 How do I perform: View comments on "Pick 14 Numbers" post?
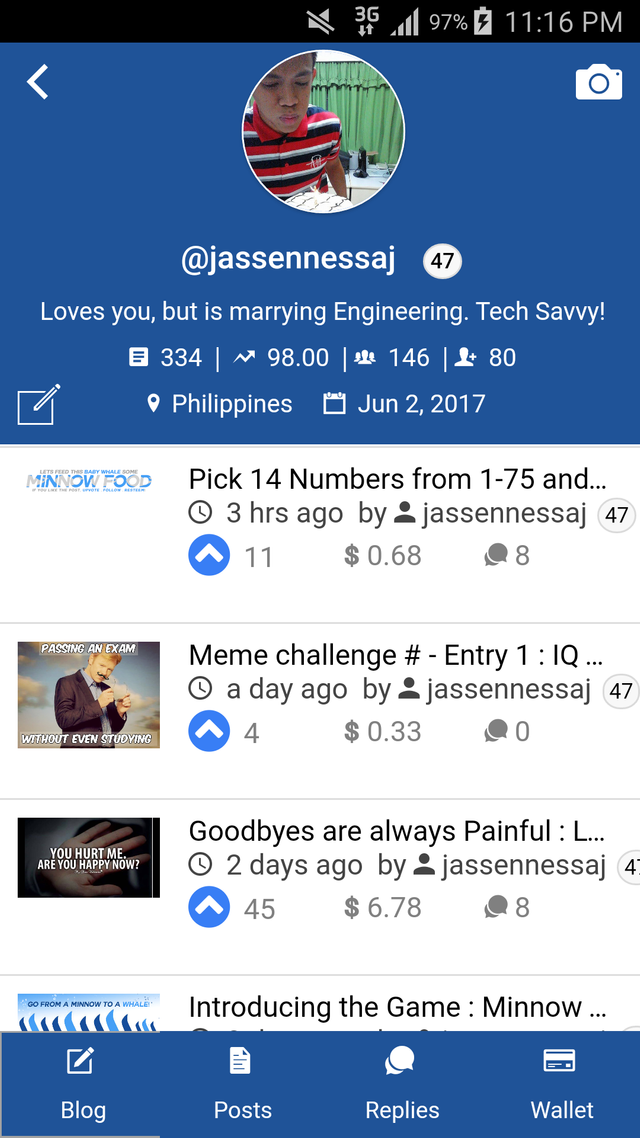(506, 556)
